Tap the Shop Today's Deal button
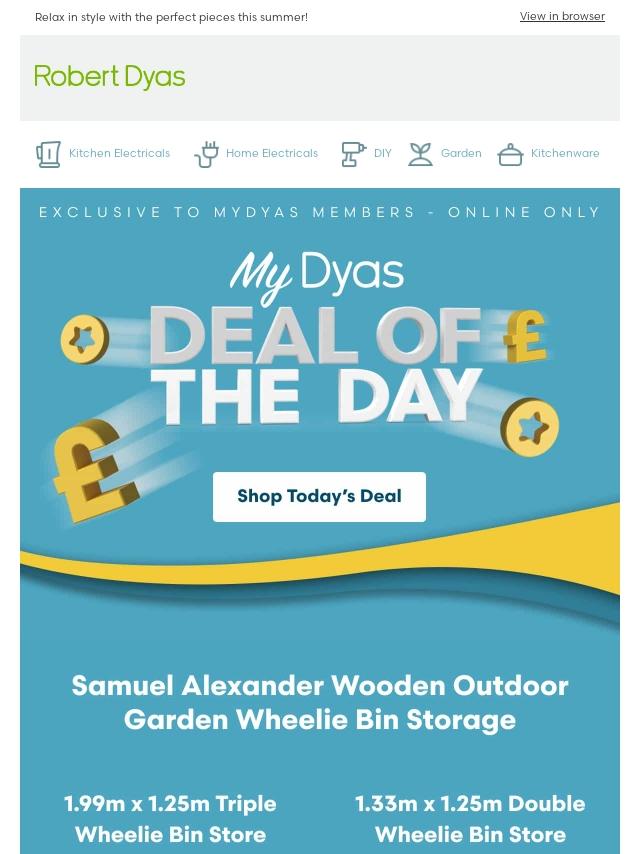The height and width of the screenshot is (854, 640). point(319,497)
